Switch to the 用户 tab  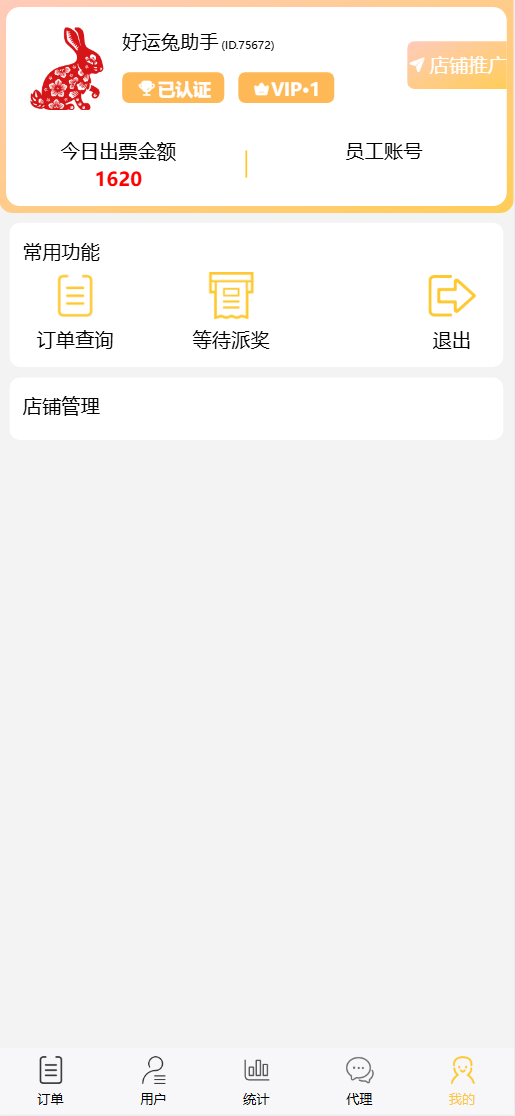(154, 1080)
